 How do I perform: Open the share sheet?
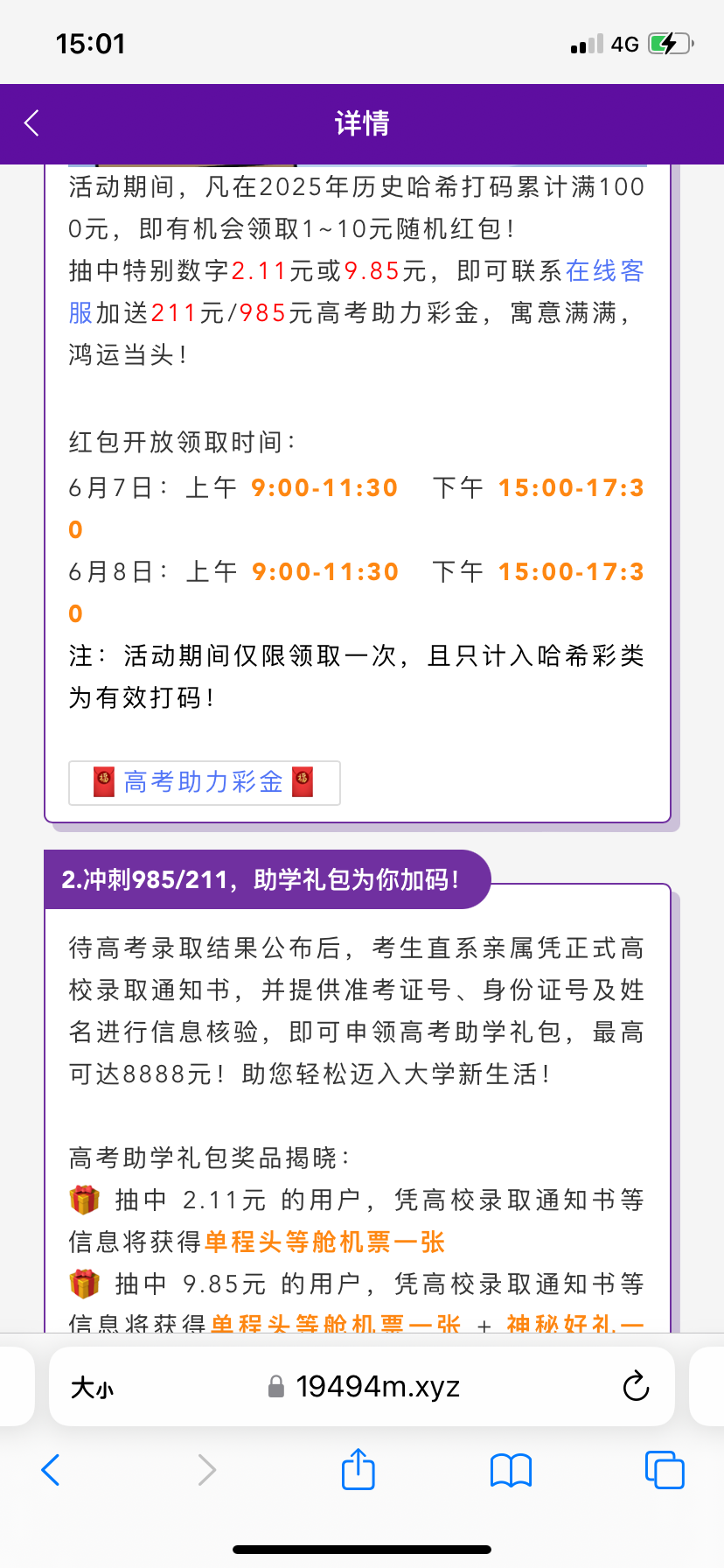tap(359, 1469)
